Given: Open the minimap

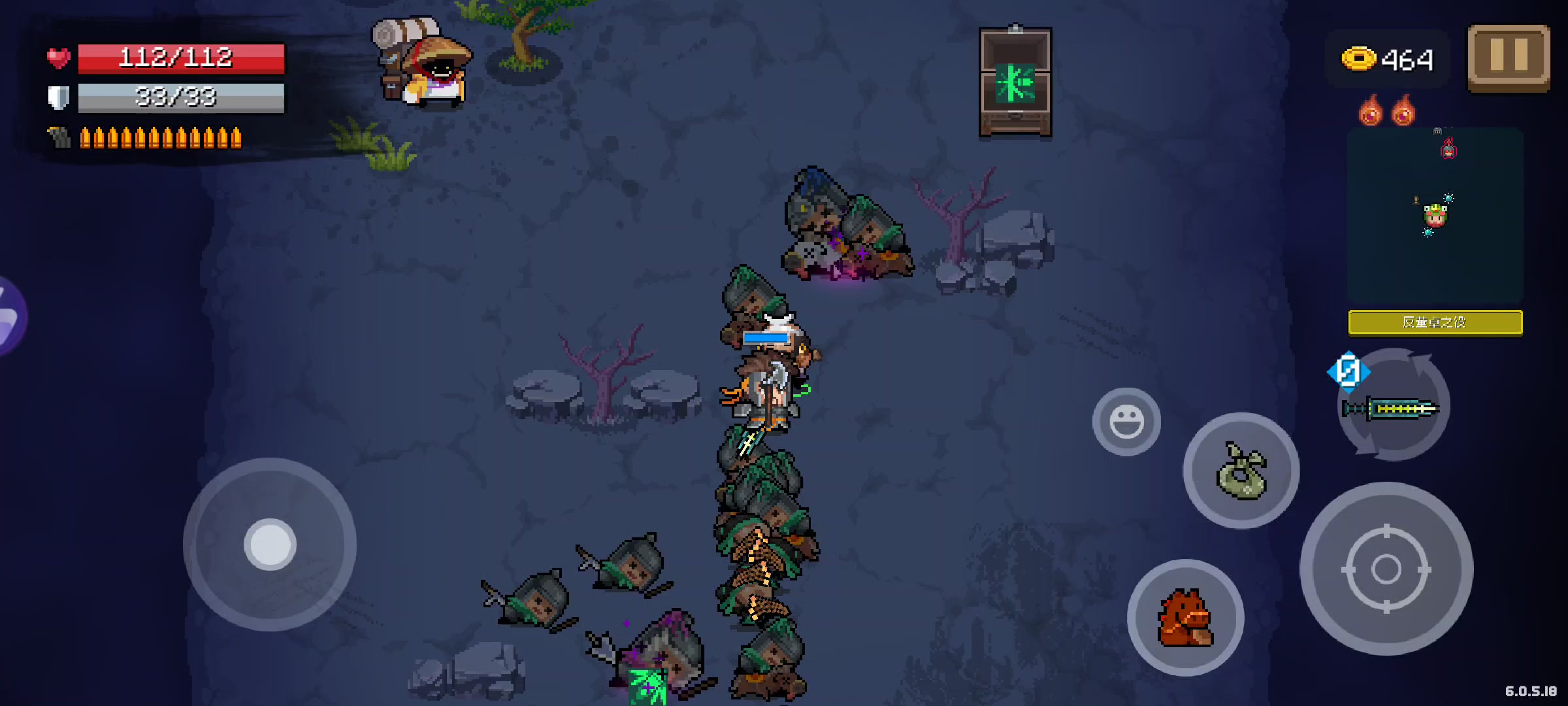Looking at the screenshot, I should 1435,214.
